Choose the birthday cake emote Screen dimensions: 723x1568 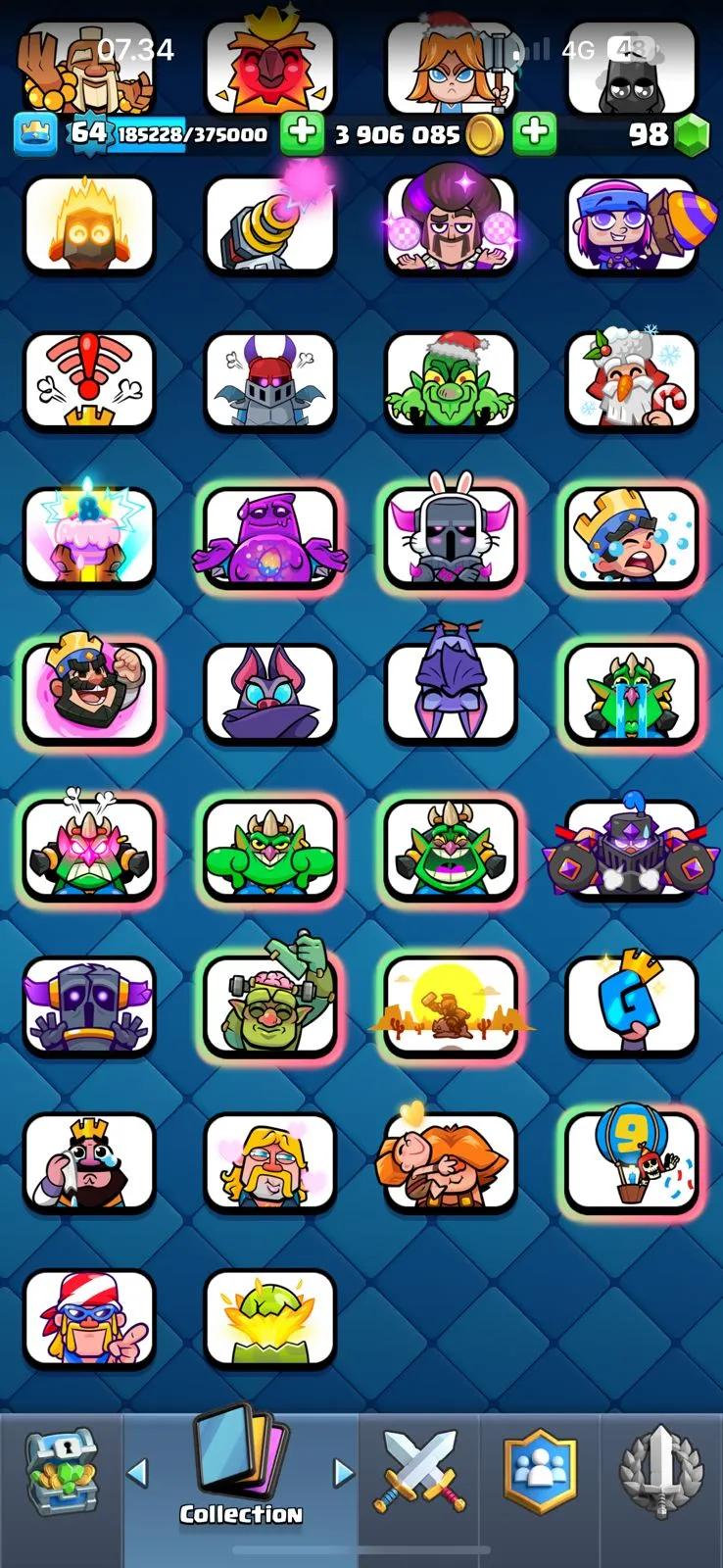[89, 536]
